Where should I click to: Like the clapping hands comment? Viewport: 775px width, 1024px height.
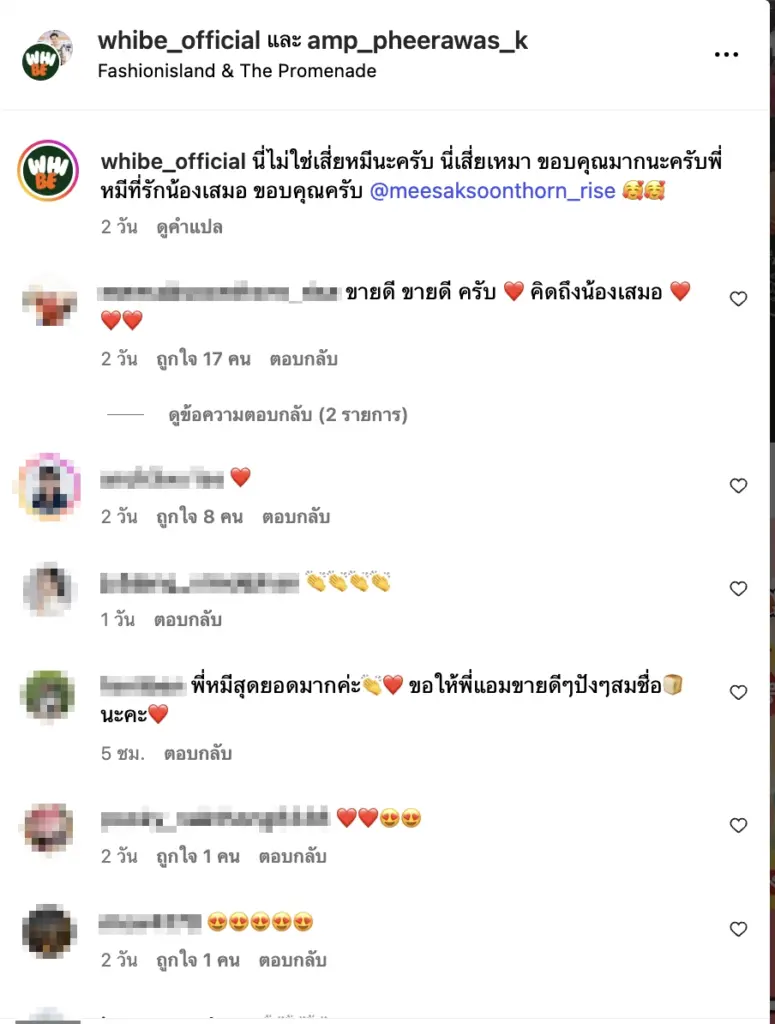(x=738, y=589)
